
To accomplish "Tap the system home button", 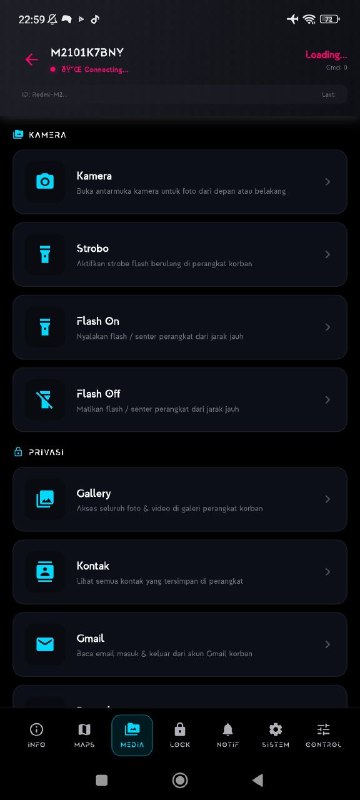I will pyautogui.click(x=180, y=780).
